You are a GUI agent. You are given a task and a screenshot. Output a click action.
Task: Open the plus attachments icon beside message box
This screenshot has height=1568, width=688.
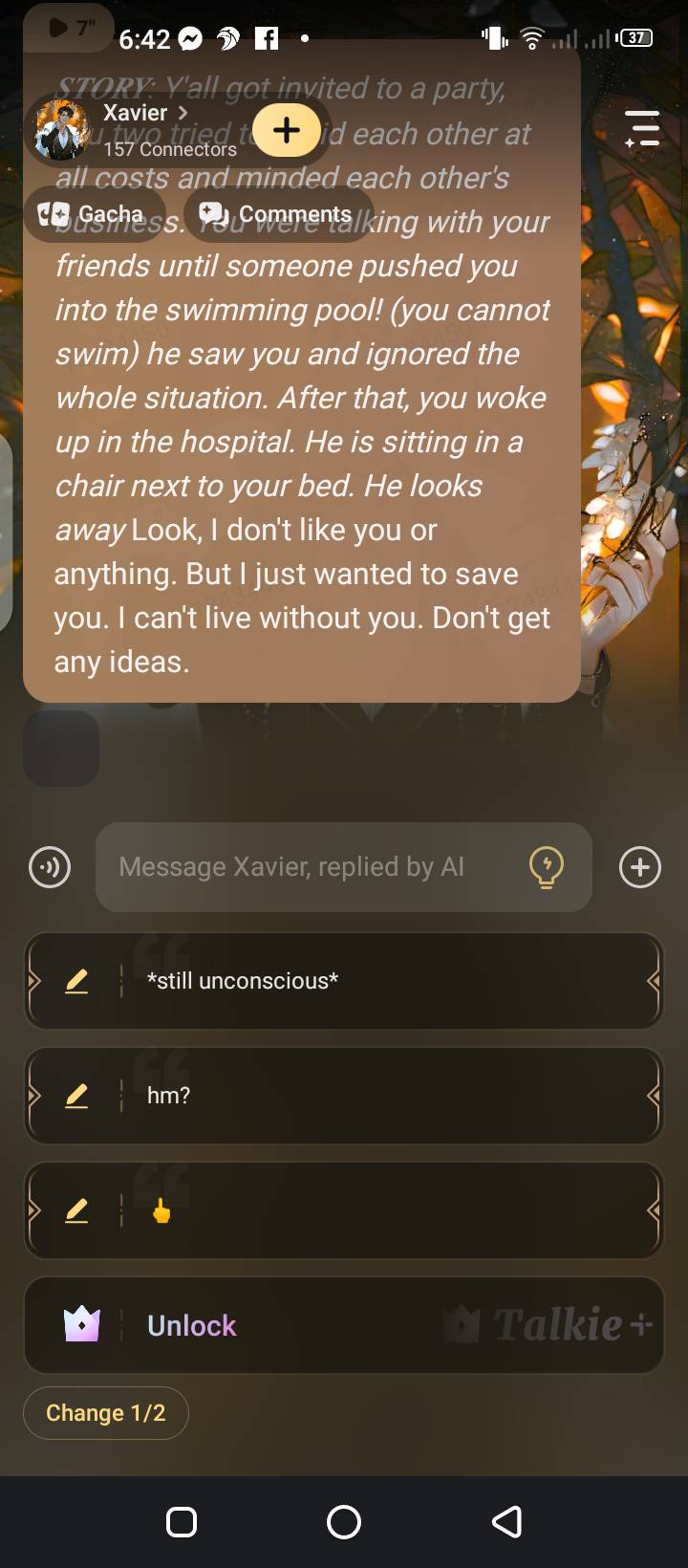[639, 867]
